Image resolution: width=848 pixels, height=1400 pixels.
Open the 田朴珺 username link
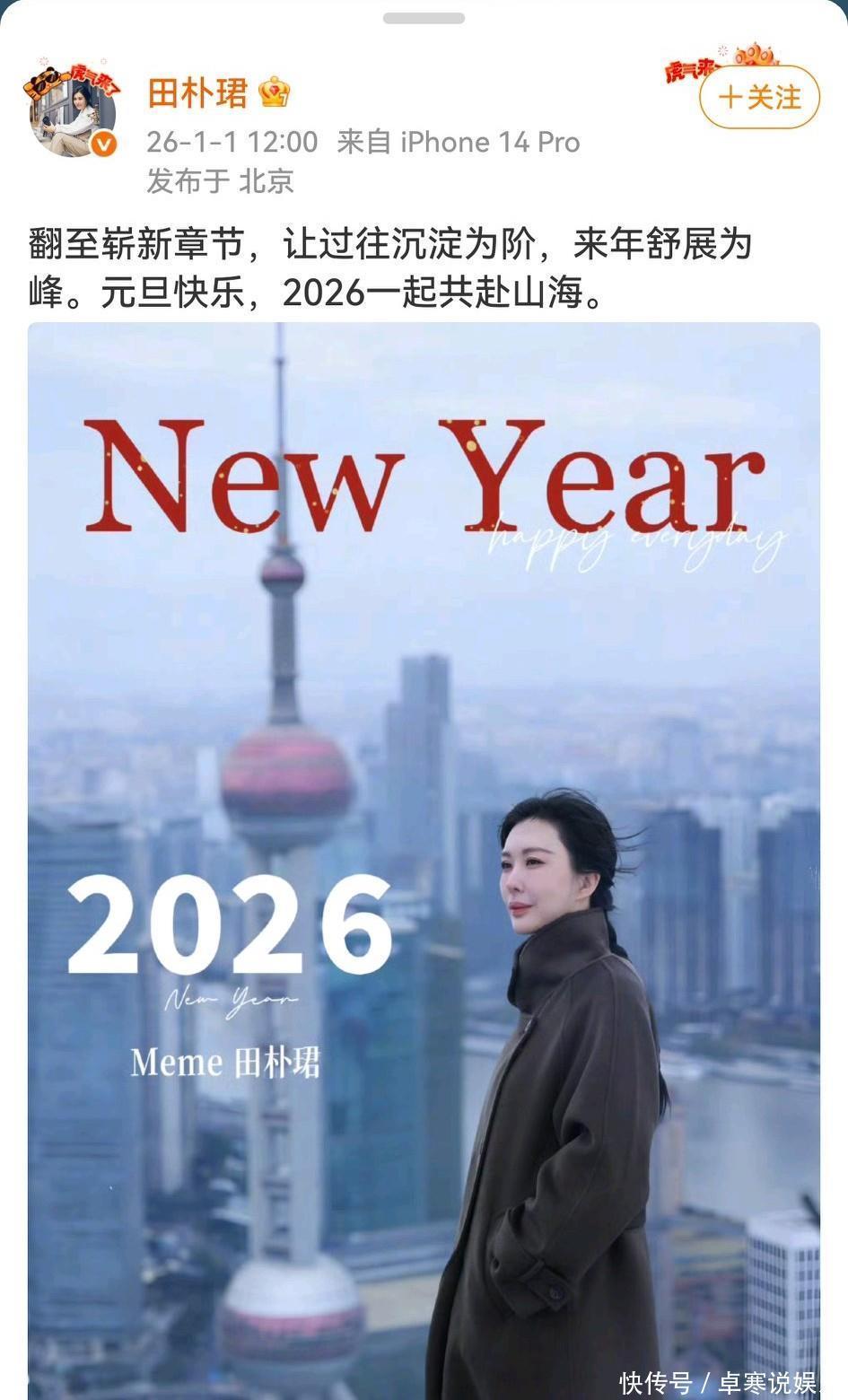click(x=197, y=92)
